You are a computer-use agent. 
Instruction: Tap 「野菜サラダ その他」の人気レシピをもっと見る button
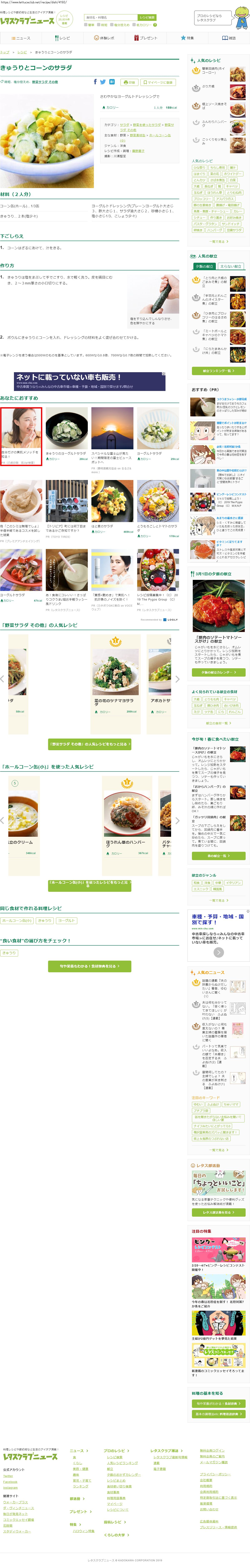tap(90, 744)
